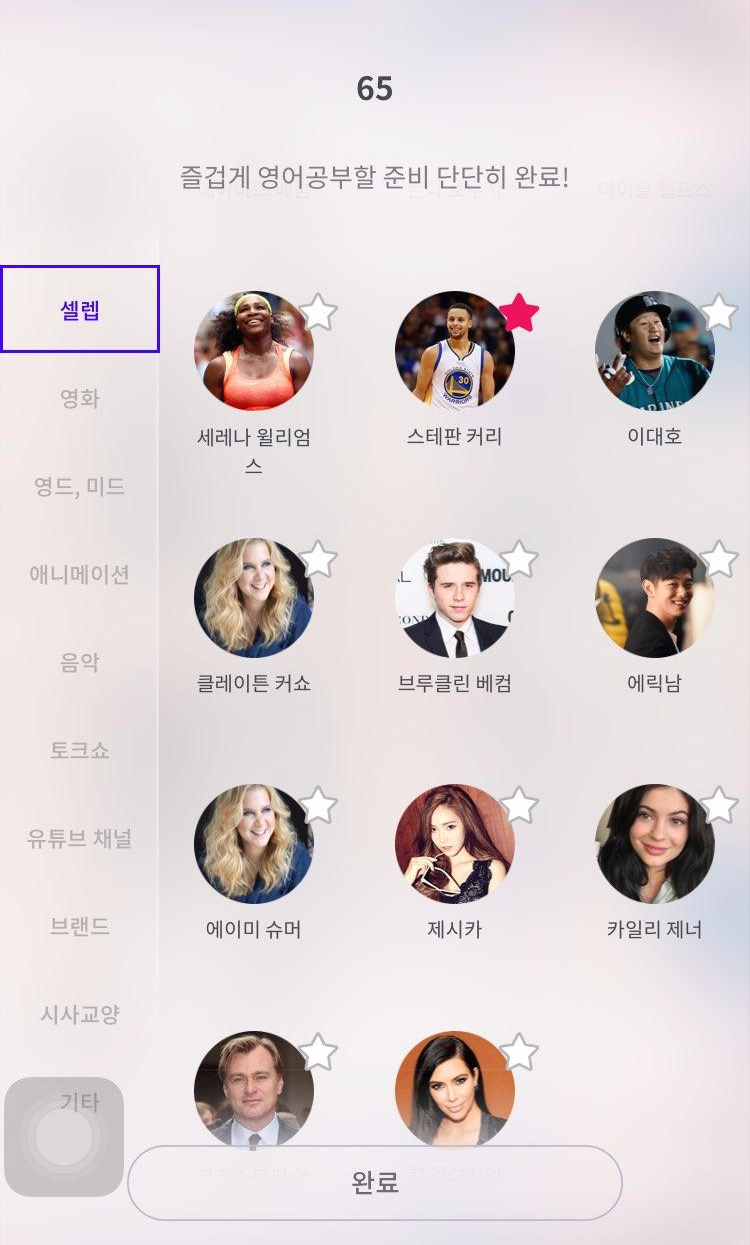This screenshot has height=1245, width=750.
Task: Open the AssistiveTouch floating button
Action: [64, 1137]
